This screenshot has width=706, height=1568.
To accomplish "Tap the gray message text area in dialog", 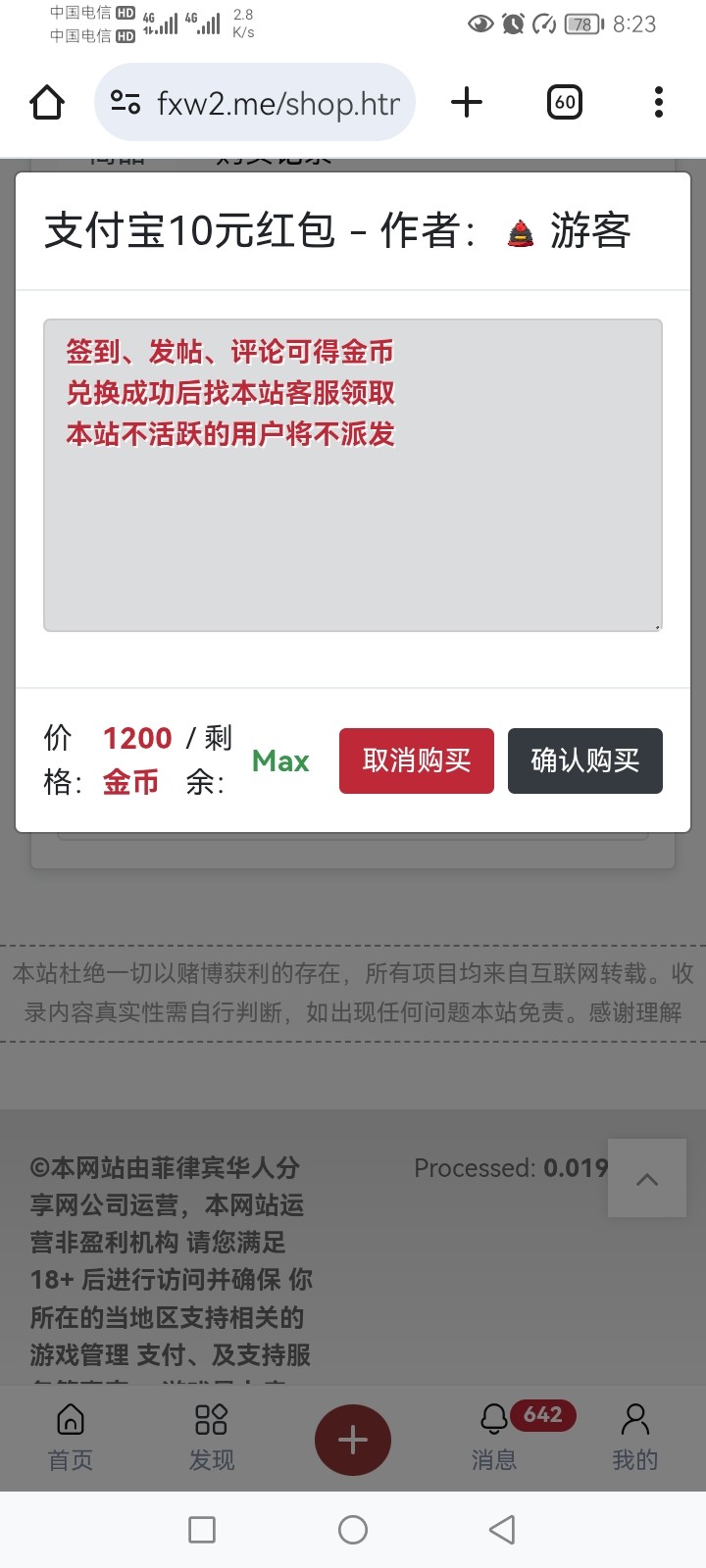I will pos(352,475).
